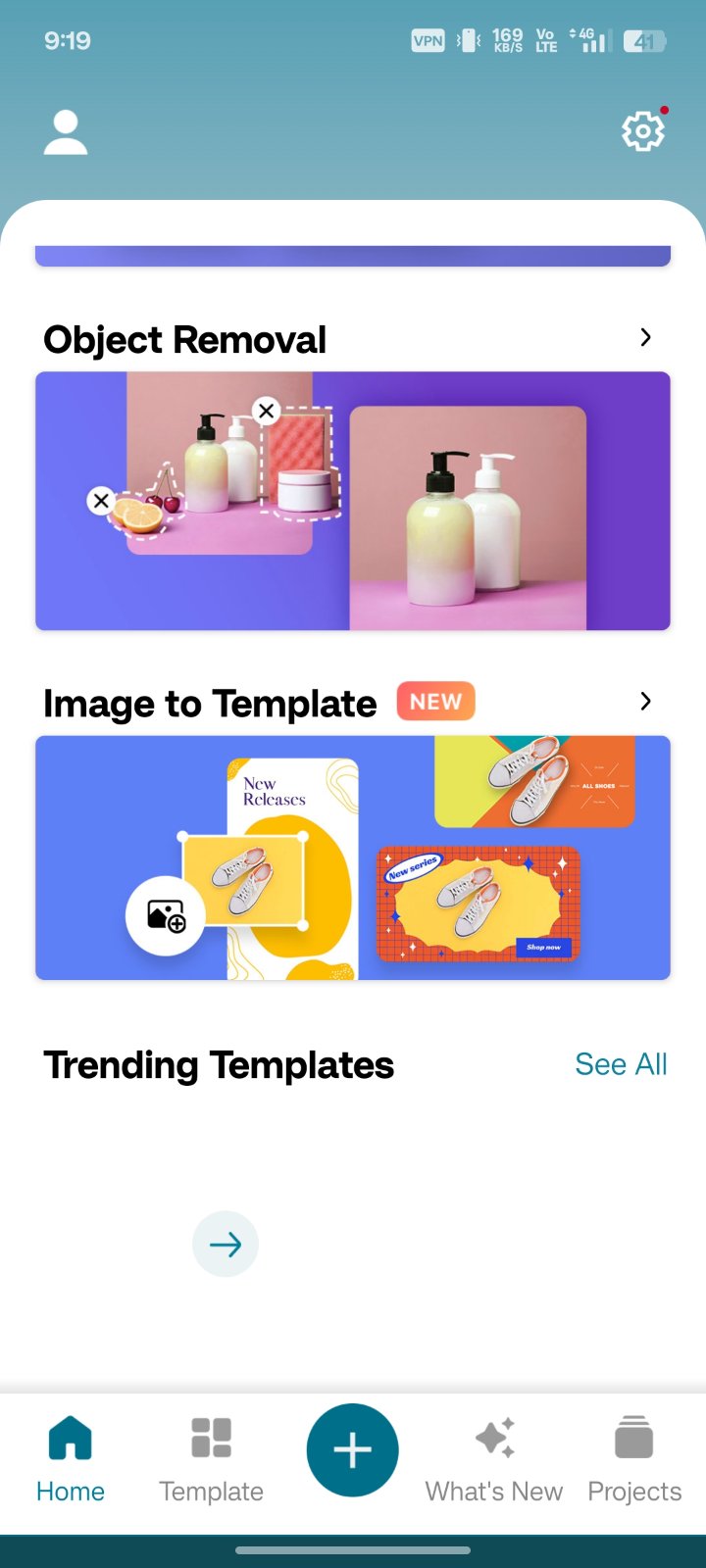This screenshot has height=1568, width=706.
Task: Open the Object Removal banner
Action: coord(353,501)
